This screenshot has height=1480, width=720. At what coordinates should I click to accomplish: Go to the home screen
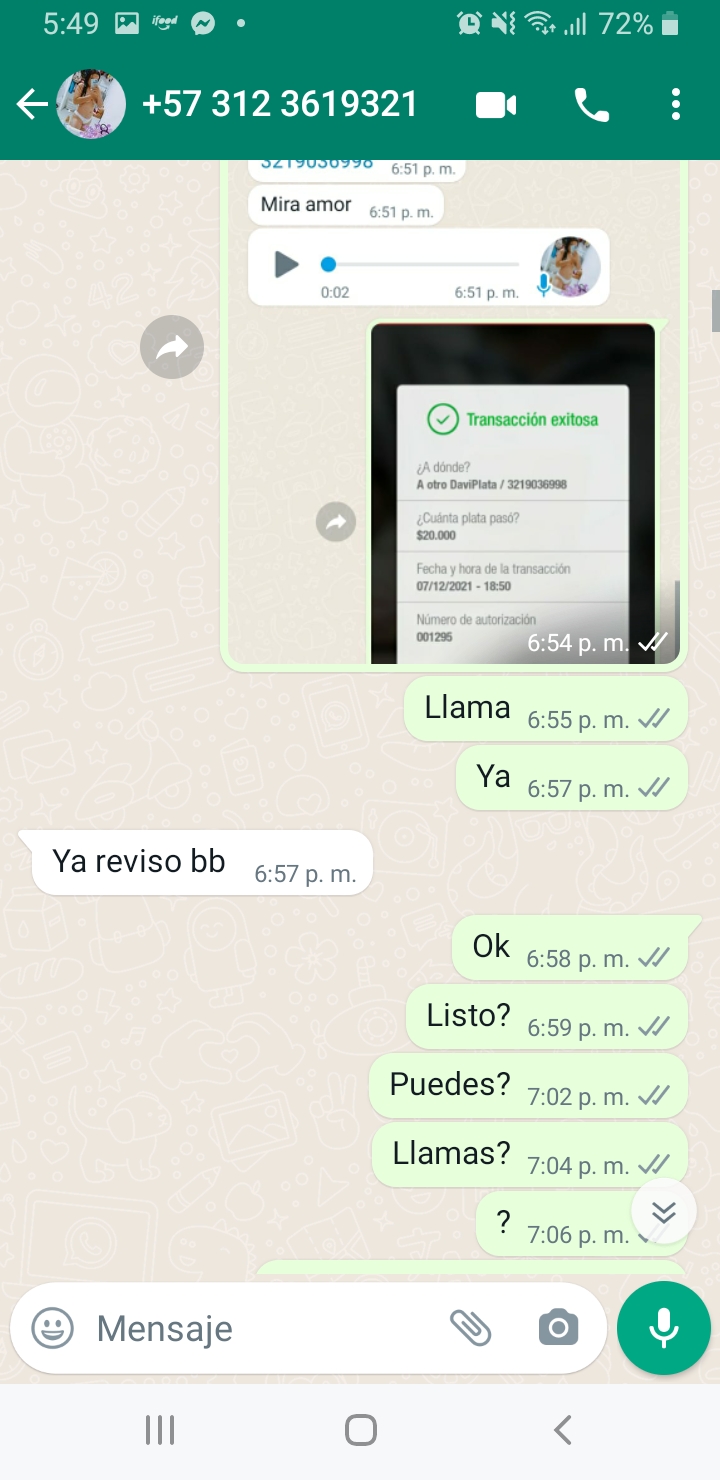point(360,1430)
